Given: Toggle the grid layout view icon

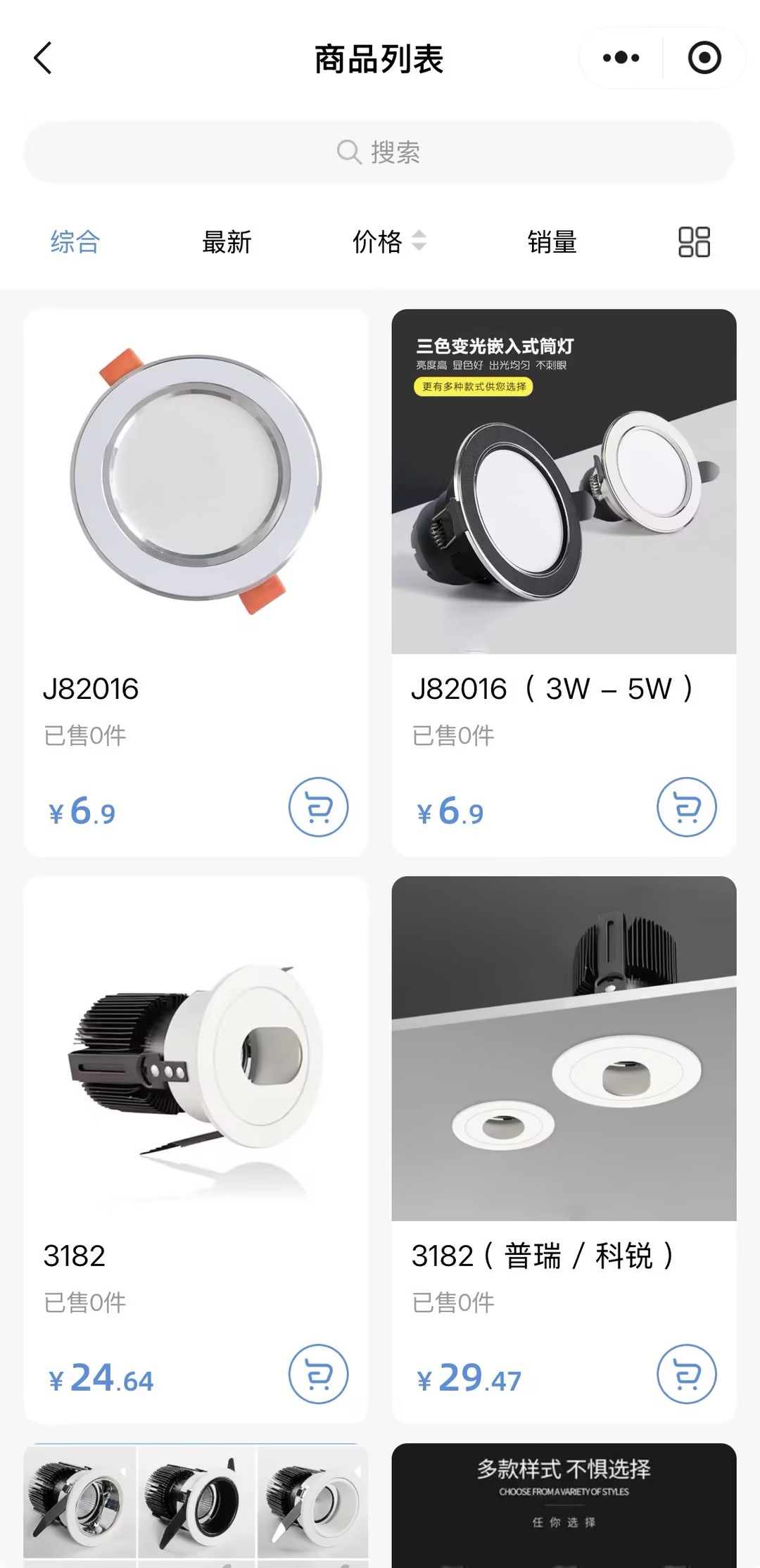Looking at the screenshot, I should click(x=694, y=242).
